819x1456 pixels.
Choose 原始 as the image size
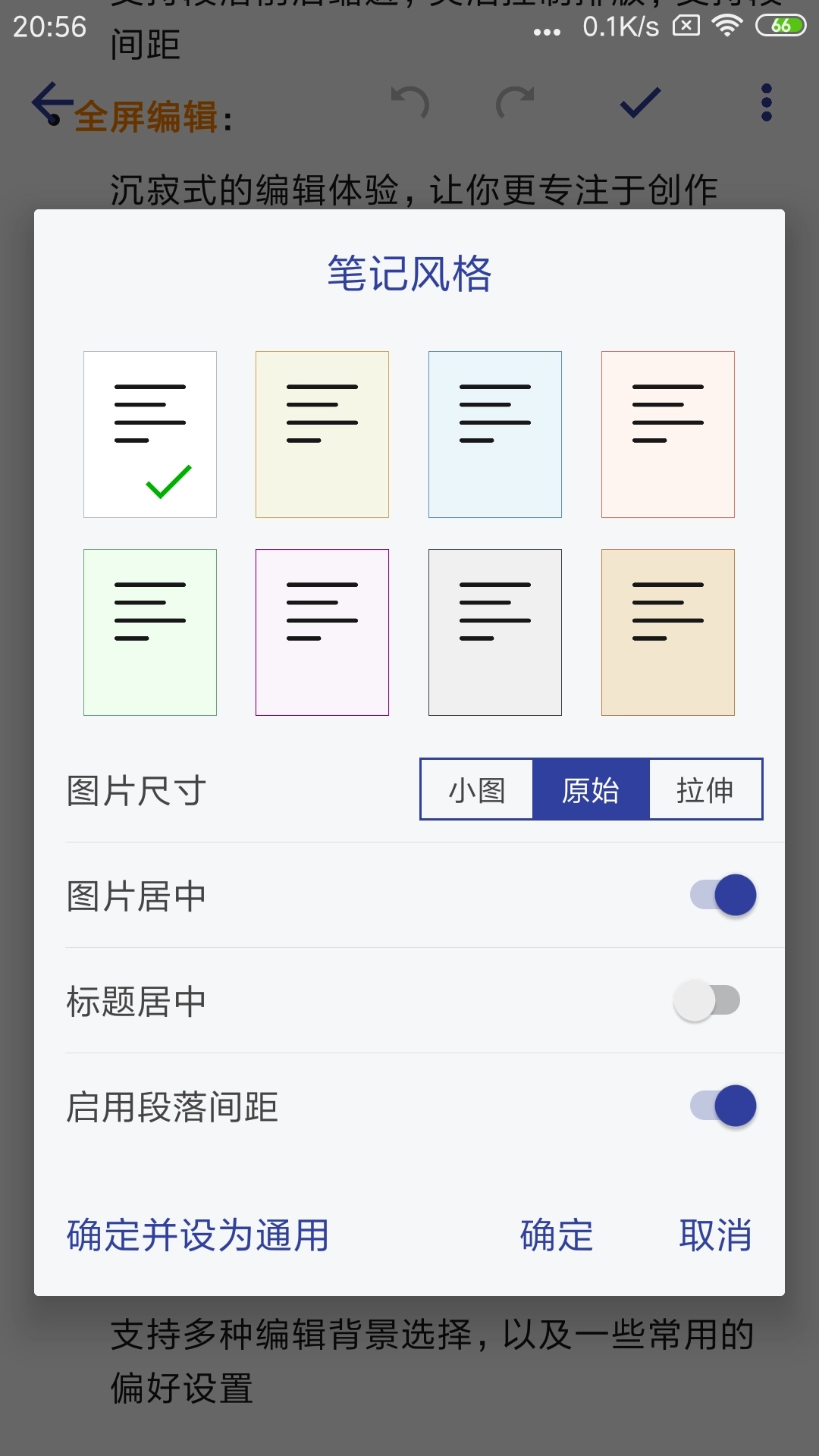coord(591,790)
